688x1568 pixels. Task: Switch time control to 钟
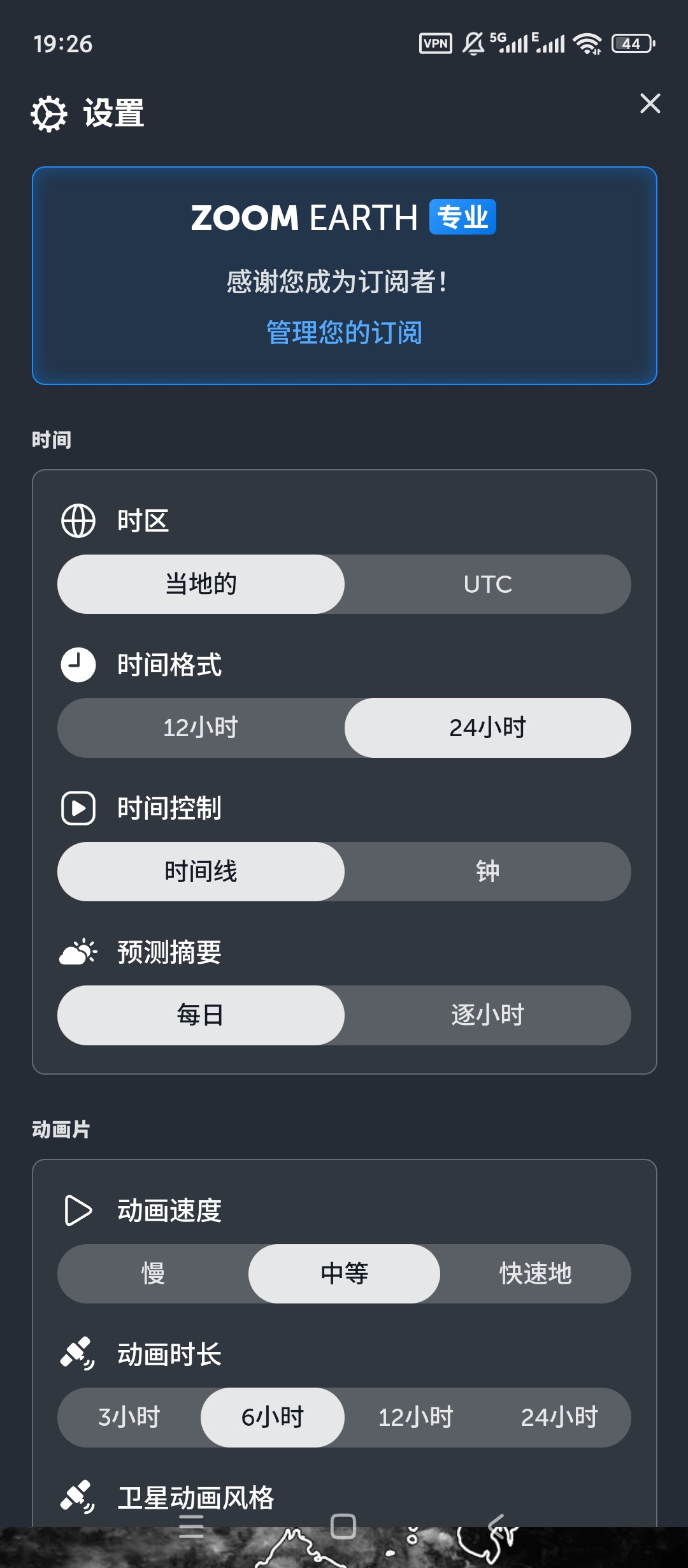(x=488, y=871)
